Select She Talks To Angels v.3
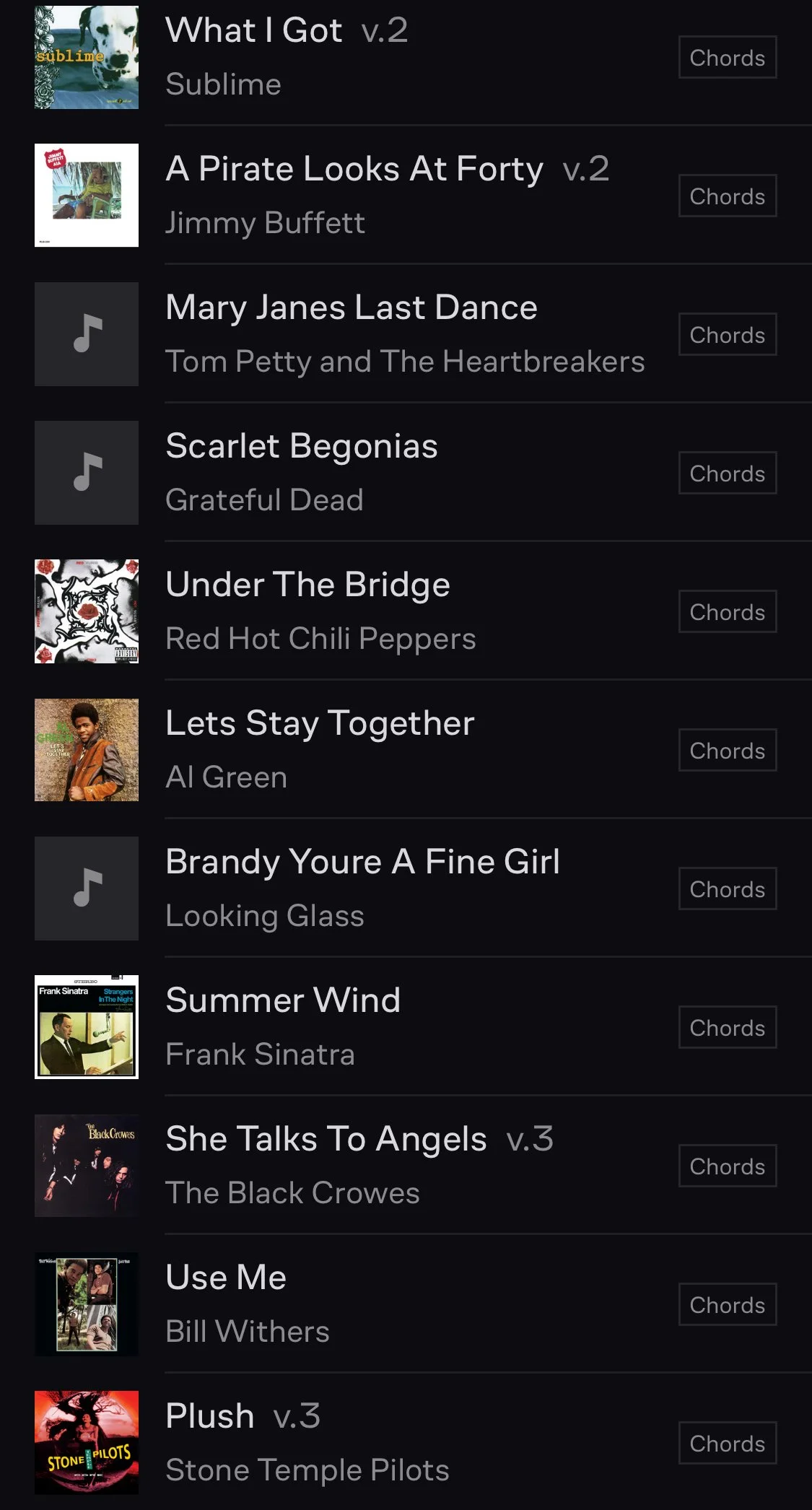Image resolution: width=812 pixels, height=1510 pixels. click(x=326, y=1140)
